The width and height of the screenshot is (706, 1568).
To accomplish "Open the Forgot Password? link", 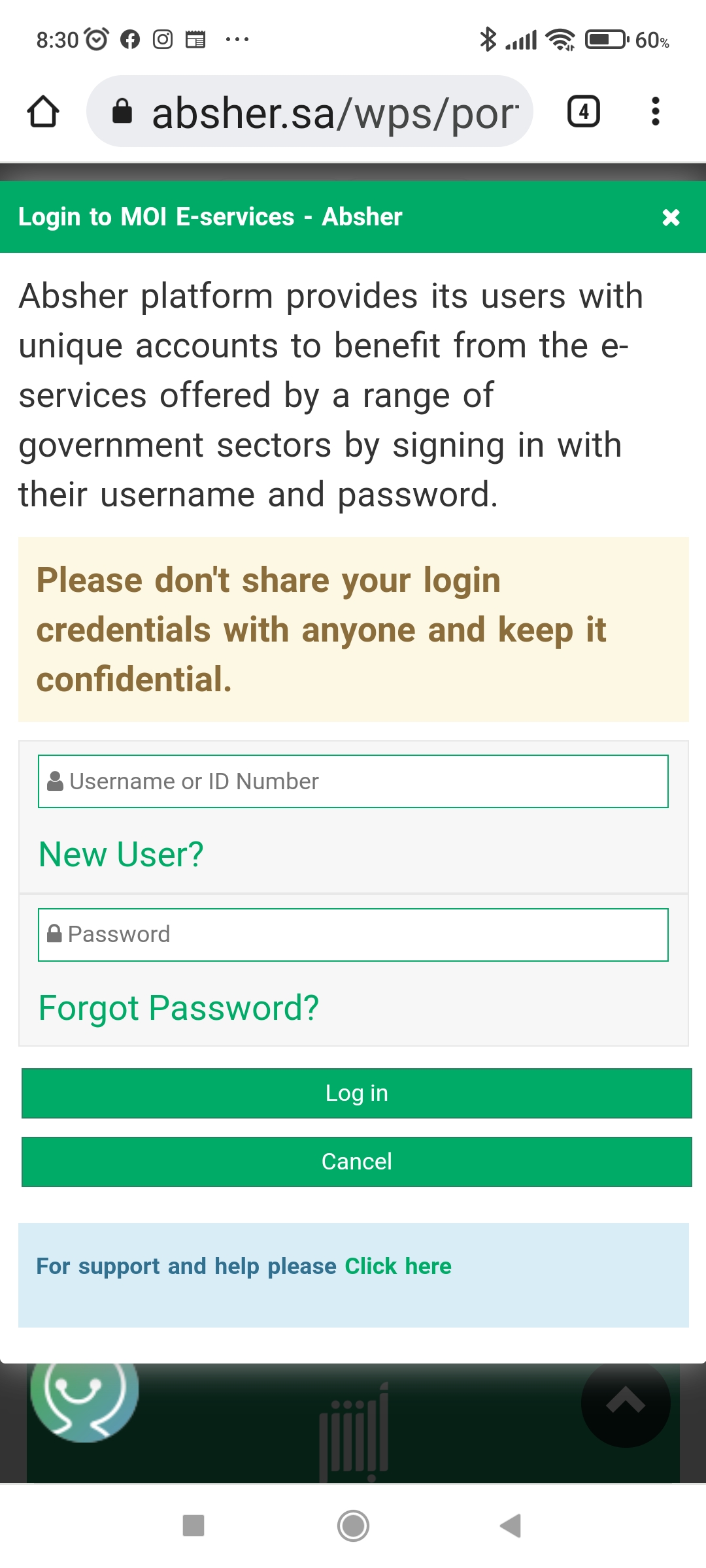I will click(x=178, y=1008).
